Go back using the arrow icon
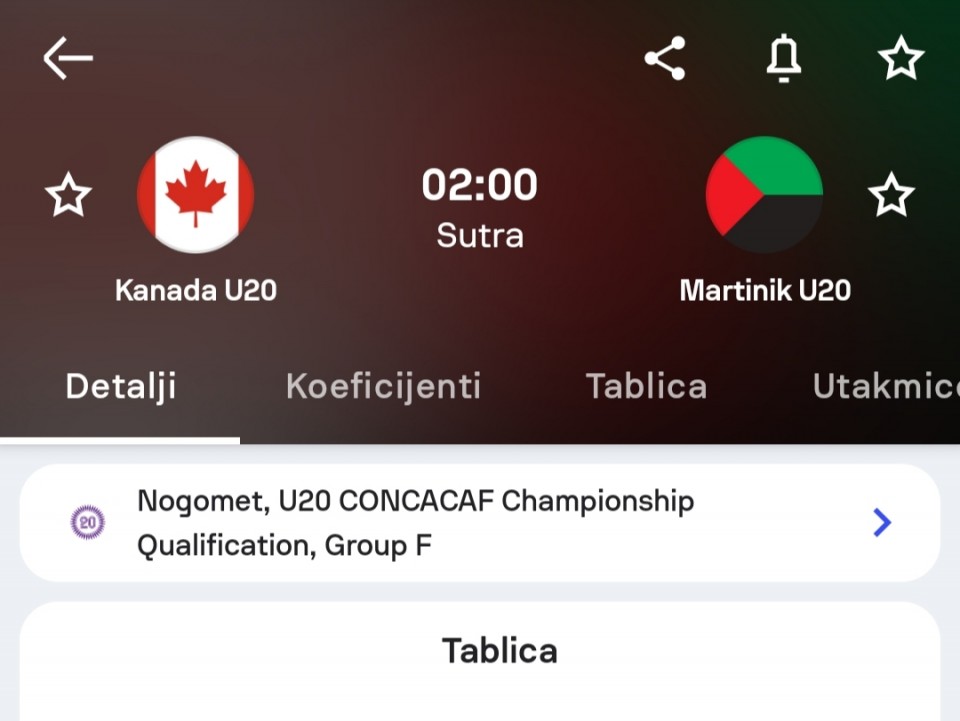960x721 pixels. [68, 59]
